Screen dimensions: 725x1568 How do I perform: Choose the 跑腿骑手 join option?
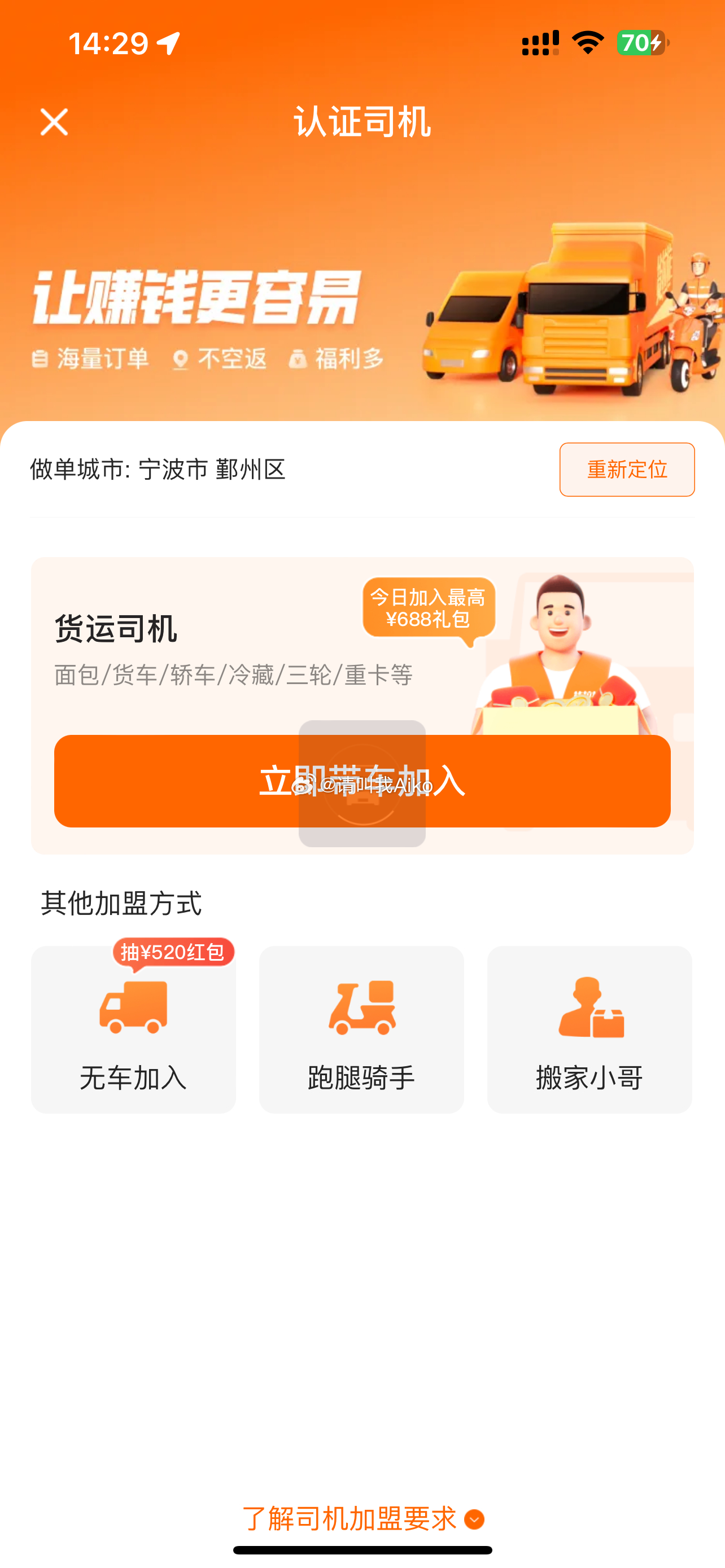(361, 1030)
